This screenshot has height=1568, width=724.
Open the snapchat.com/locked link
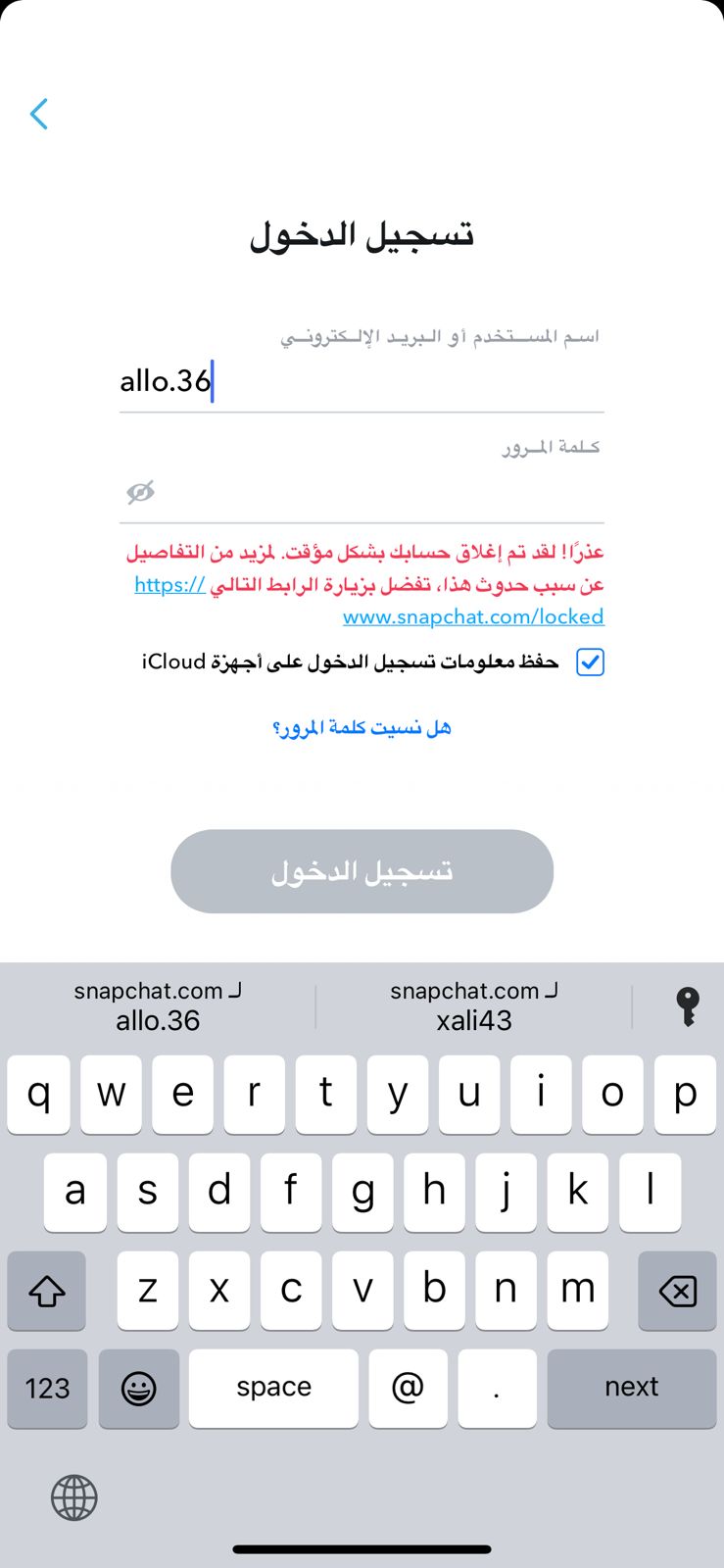[473, 616]
